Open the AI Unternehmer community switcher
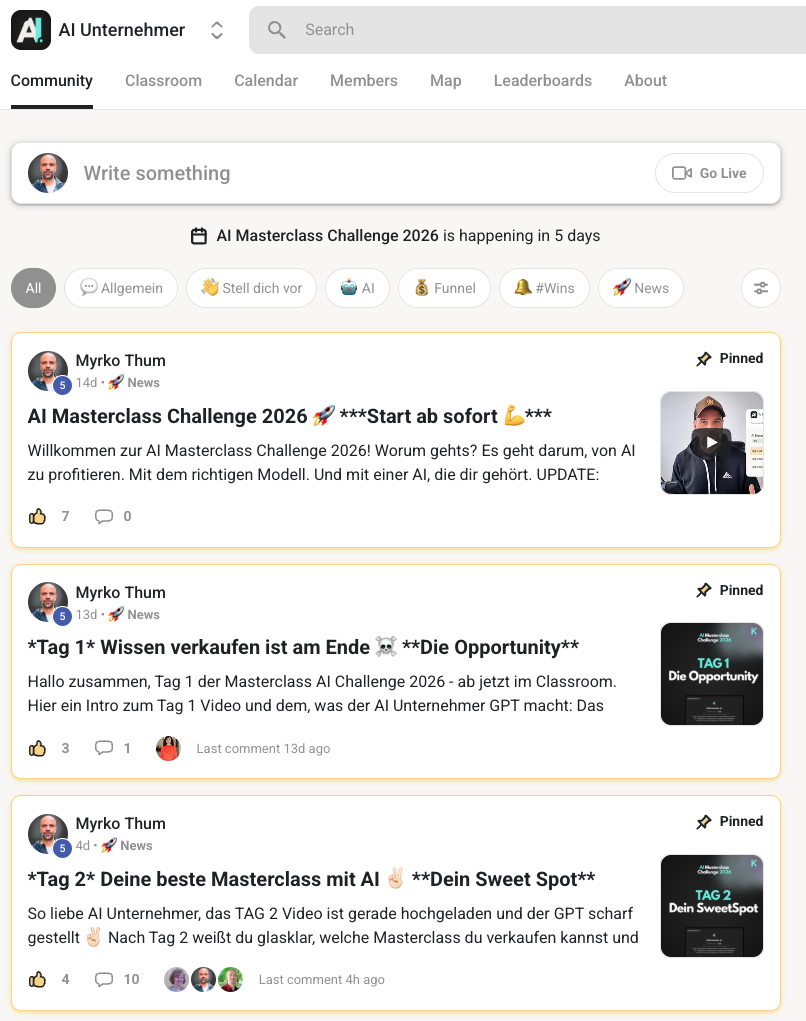The width and height of the screenshot is (806, 1021). 216,30
